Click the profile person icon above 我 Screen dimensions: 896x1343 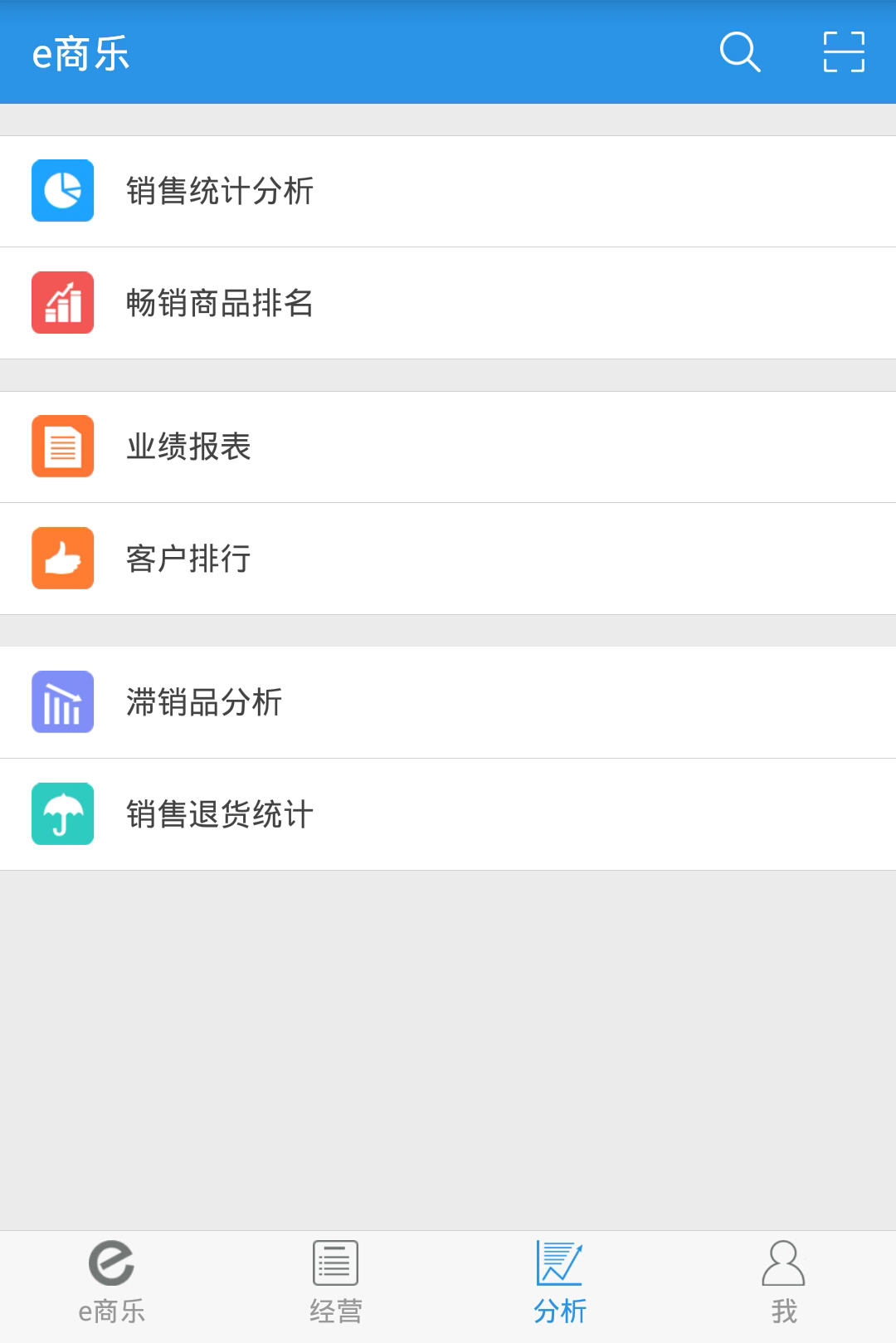click(x=784, y=1262)
